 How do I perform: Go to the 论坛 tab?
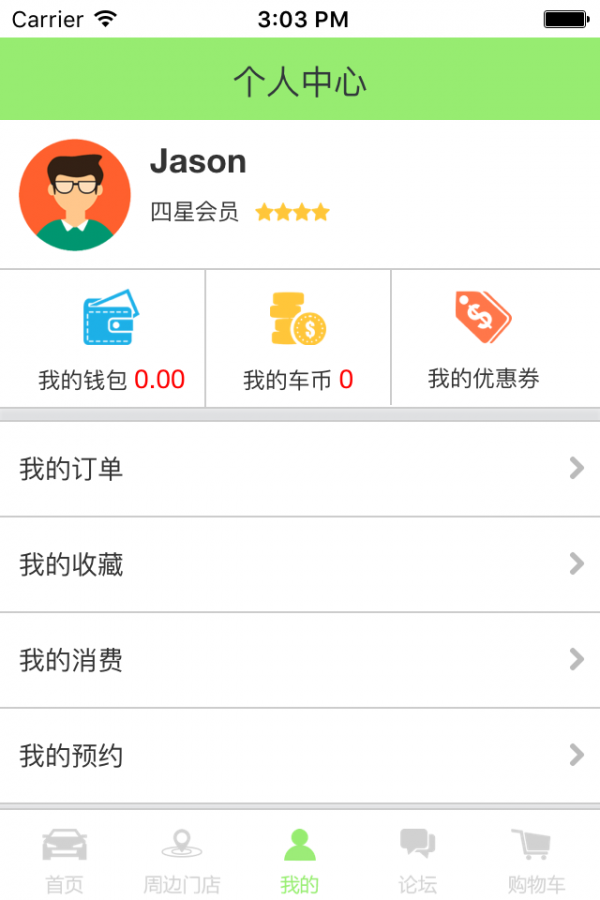click(418, 858)
